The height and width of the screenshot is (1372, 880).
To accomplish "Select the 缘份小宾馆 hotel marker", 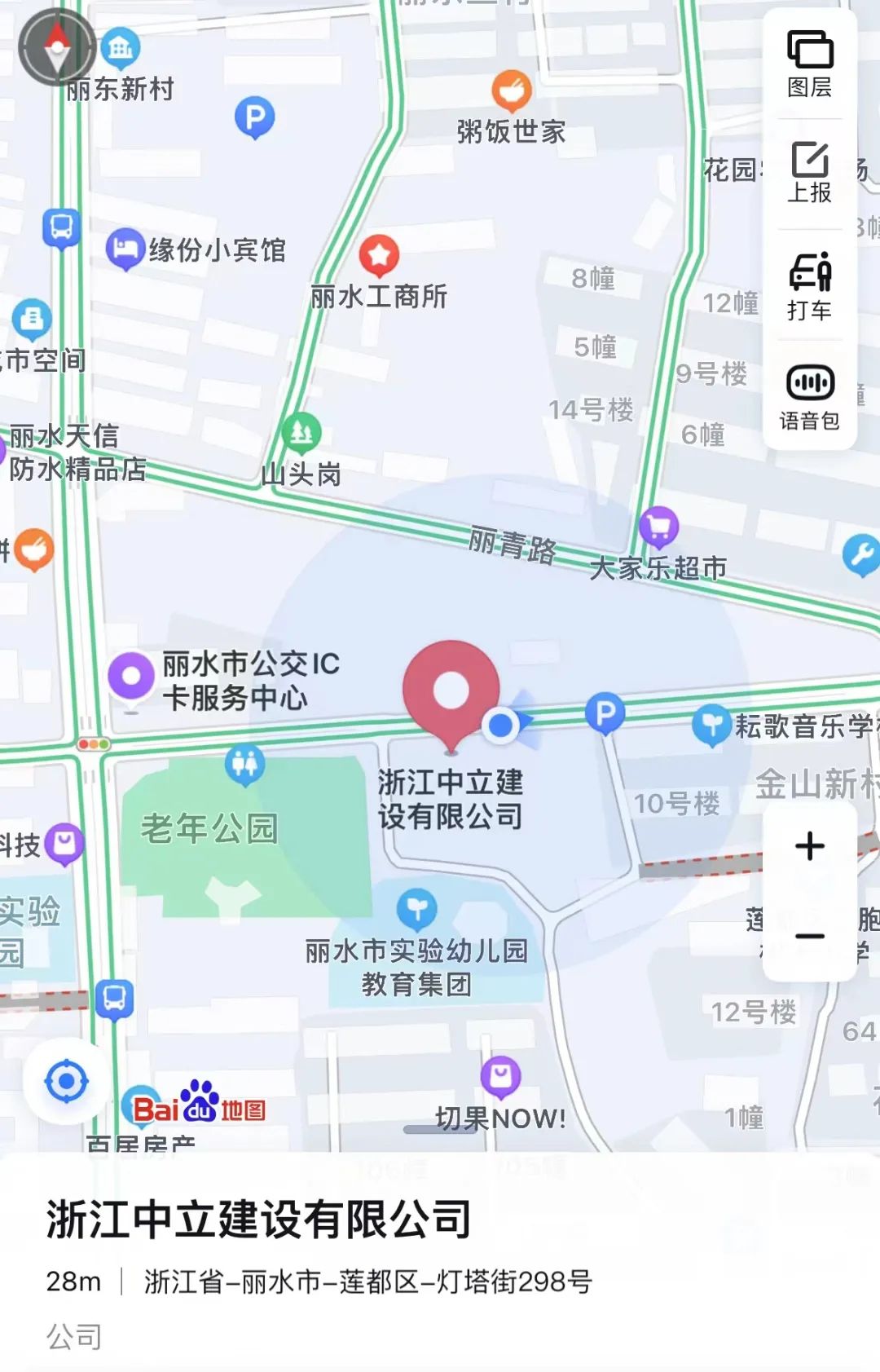I will 125,247.
